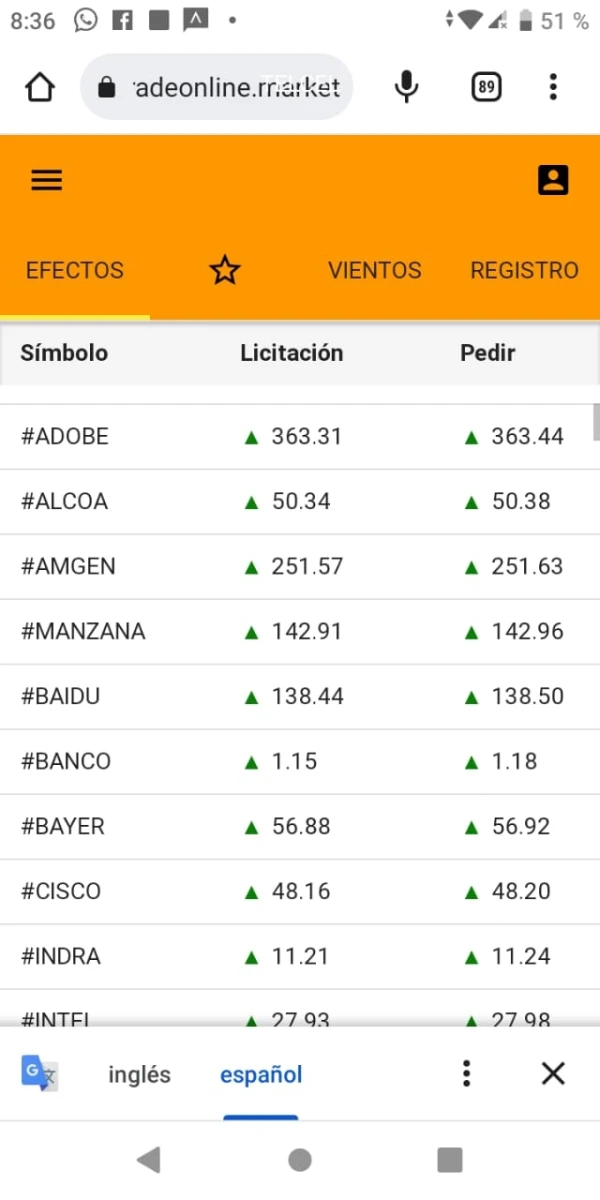Screen dimensions: 600x1200
Task: Switch to the VIENTOS tab
Action: coord(374,270)
